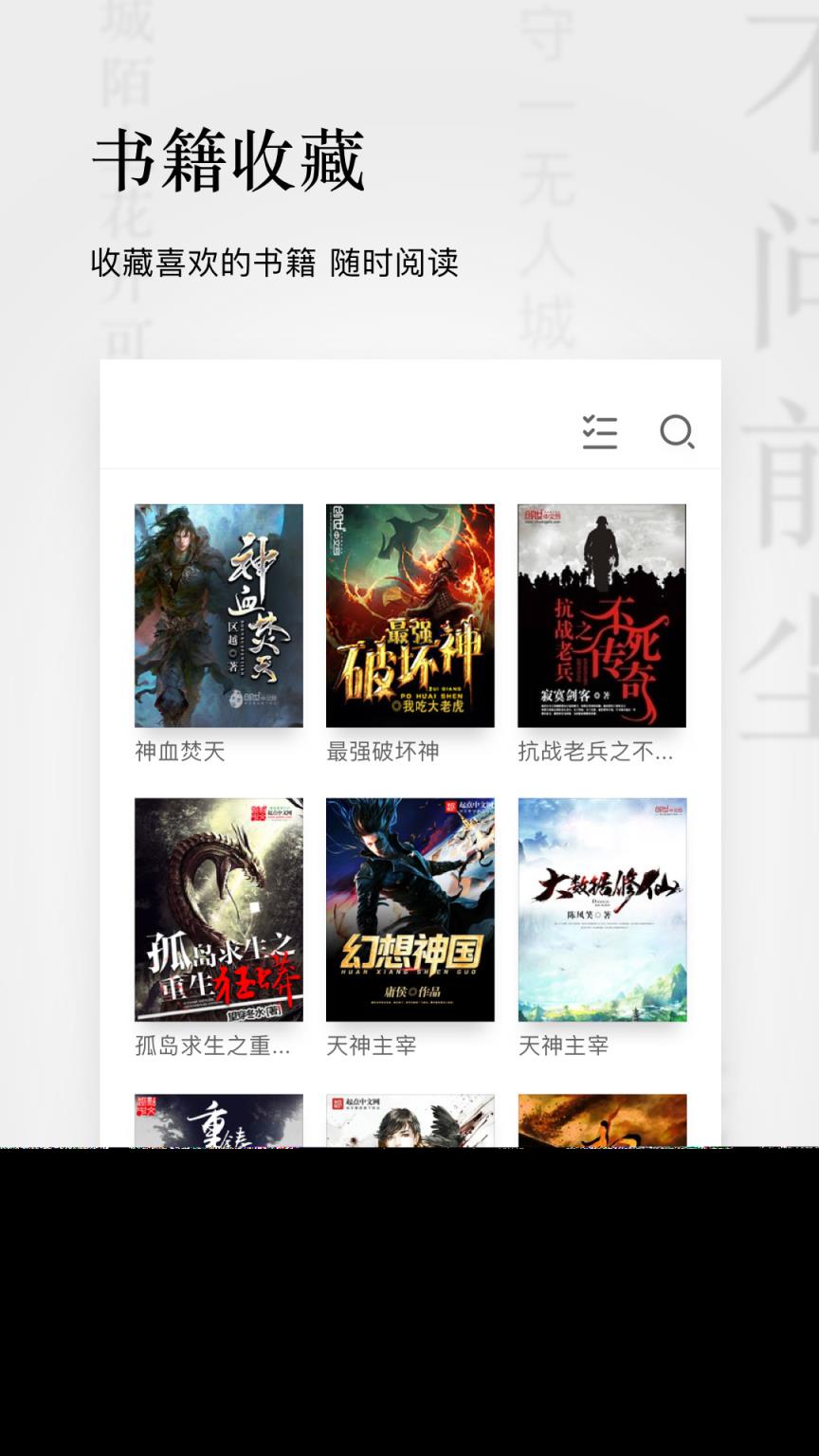The height and width of the screenshot is (1456, 819).
Task: Open the 孤岛求生之重生狂蟒 book cover
Action: tap(217, 910)
